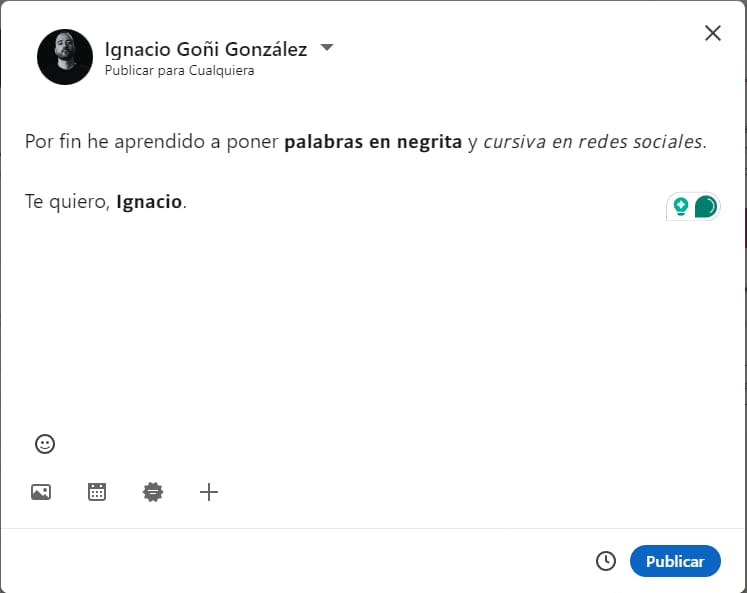Schedule the post with clock icon
The height and width of the screenshot is (593, 747).
[606, 561]
